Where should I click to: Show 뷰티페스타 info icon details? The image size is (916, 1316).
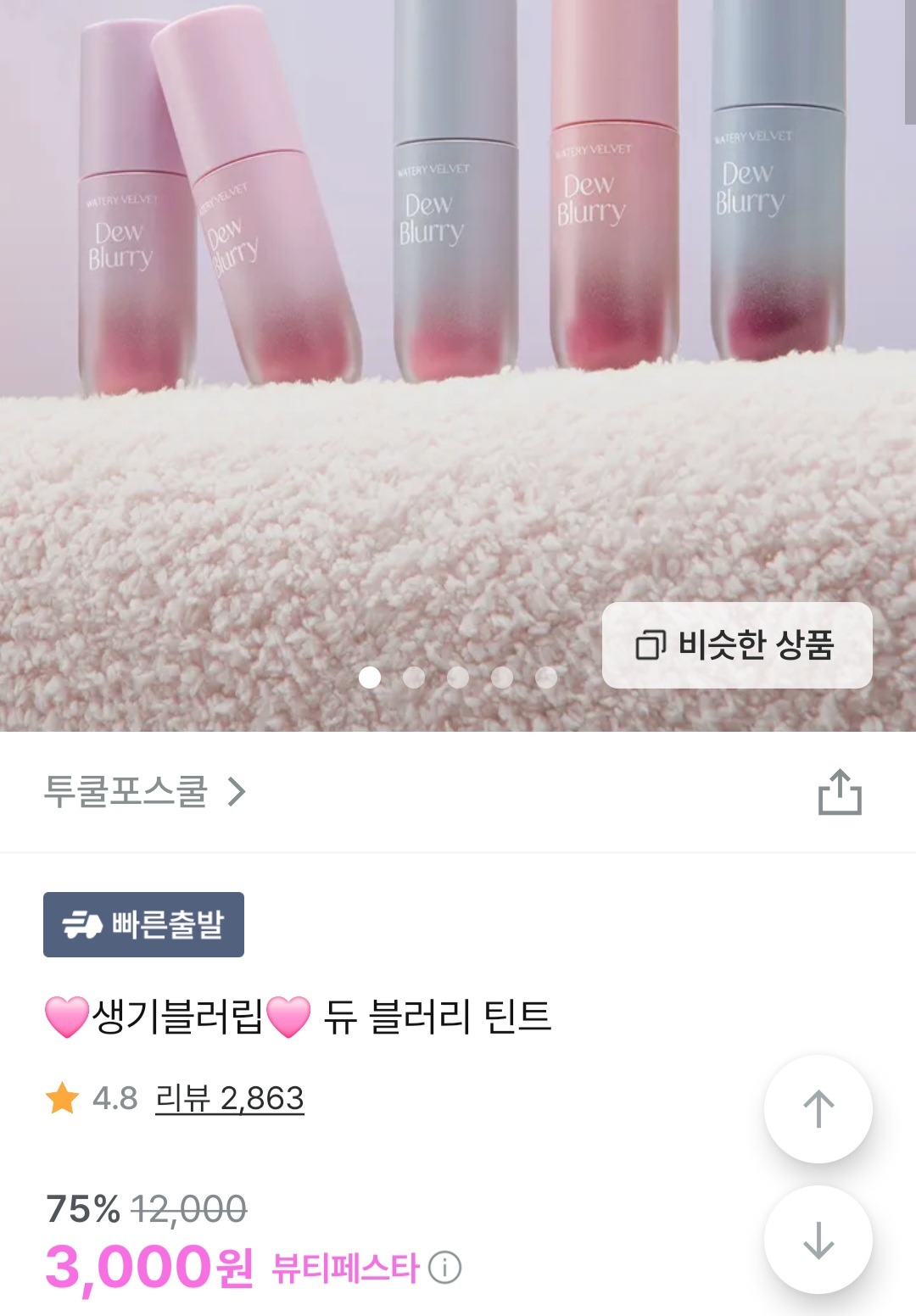point(445,1268)
